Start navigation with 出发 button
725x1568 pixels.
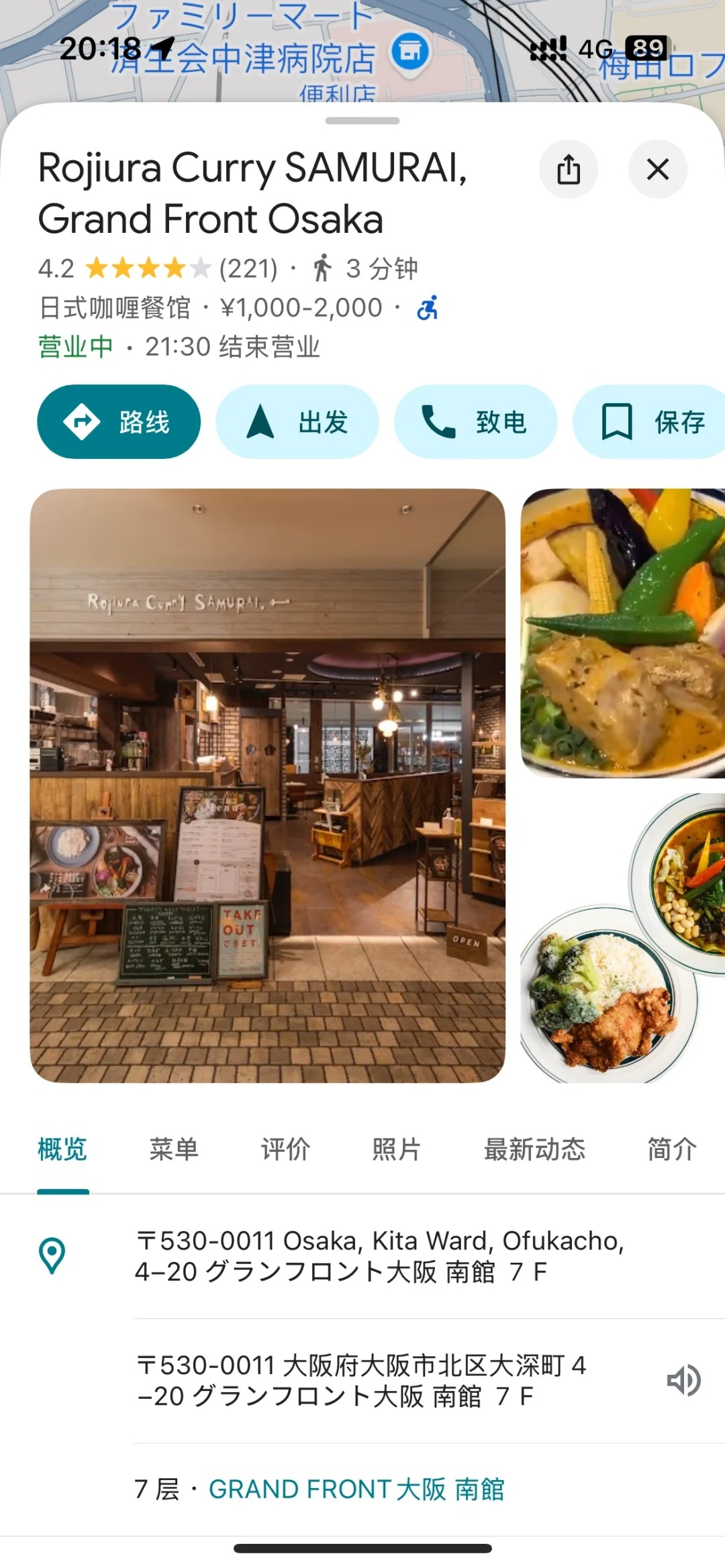[297, 421]
